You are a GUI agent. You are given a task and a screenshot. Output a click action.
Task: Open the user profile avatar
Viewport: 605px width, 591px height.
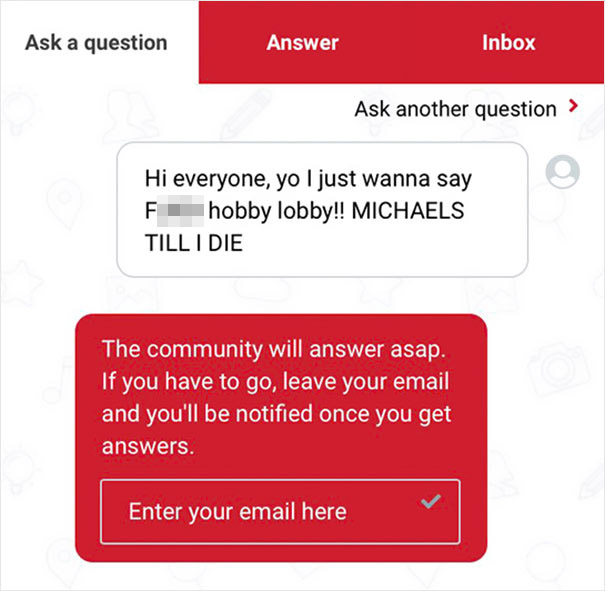point(563,171)
